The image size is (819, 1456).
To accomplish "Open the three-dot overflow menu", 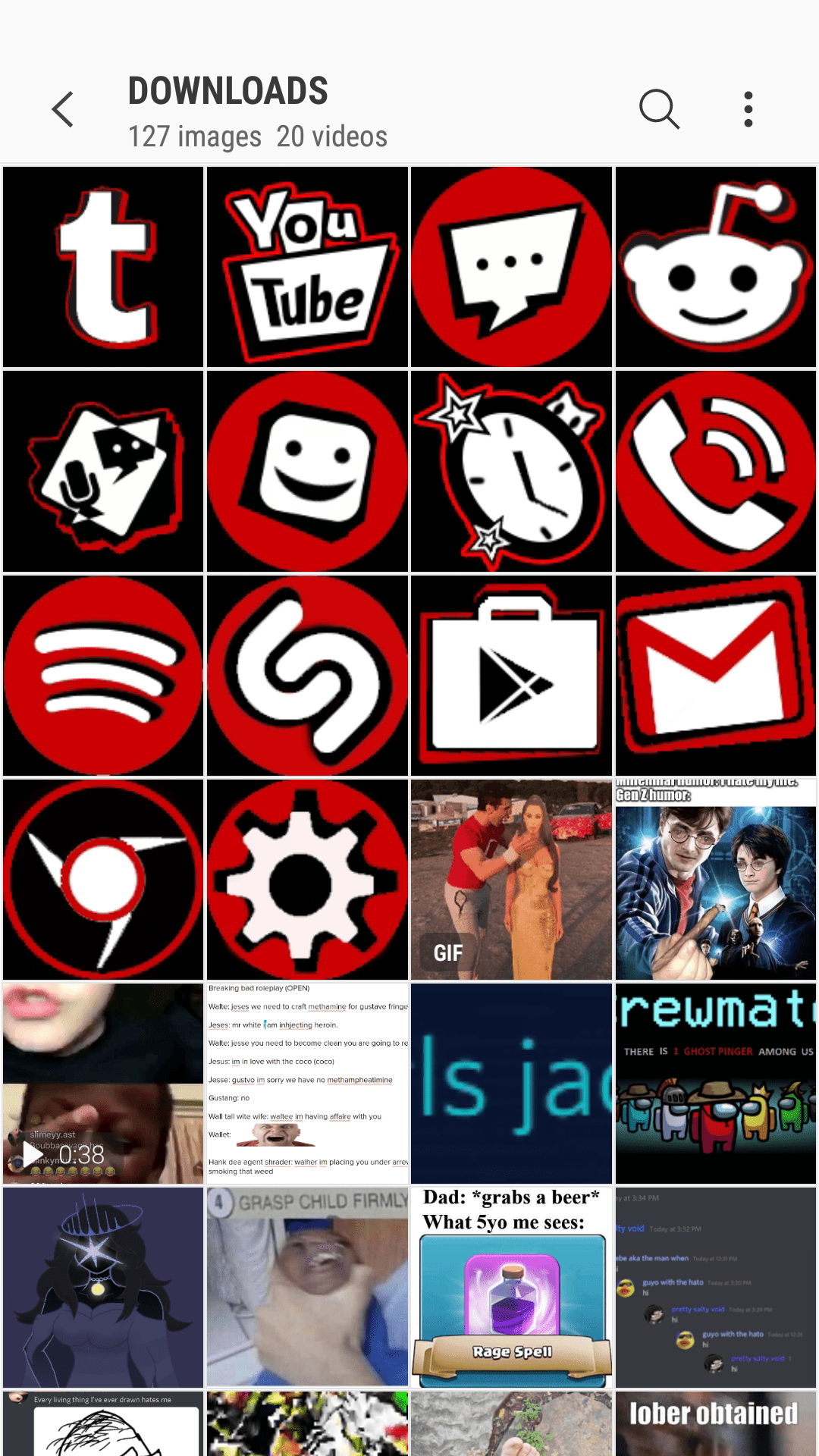I will pos(748,109).
